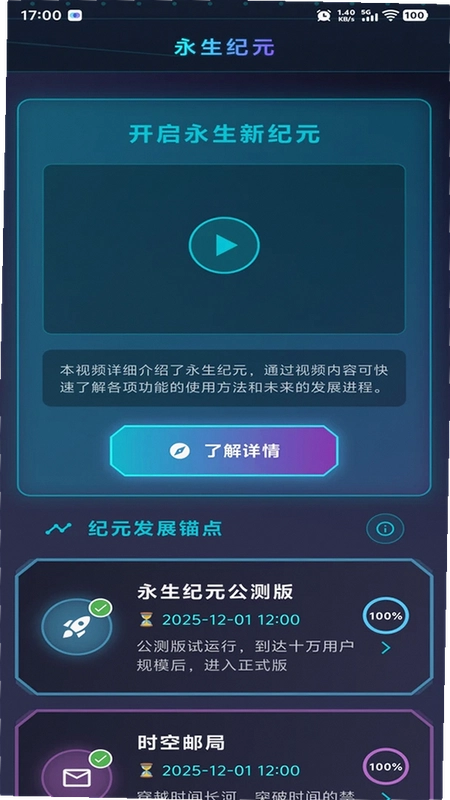Open the info icon beside 纪元发展锚点
450x800 pixels.
(385, 529)
